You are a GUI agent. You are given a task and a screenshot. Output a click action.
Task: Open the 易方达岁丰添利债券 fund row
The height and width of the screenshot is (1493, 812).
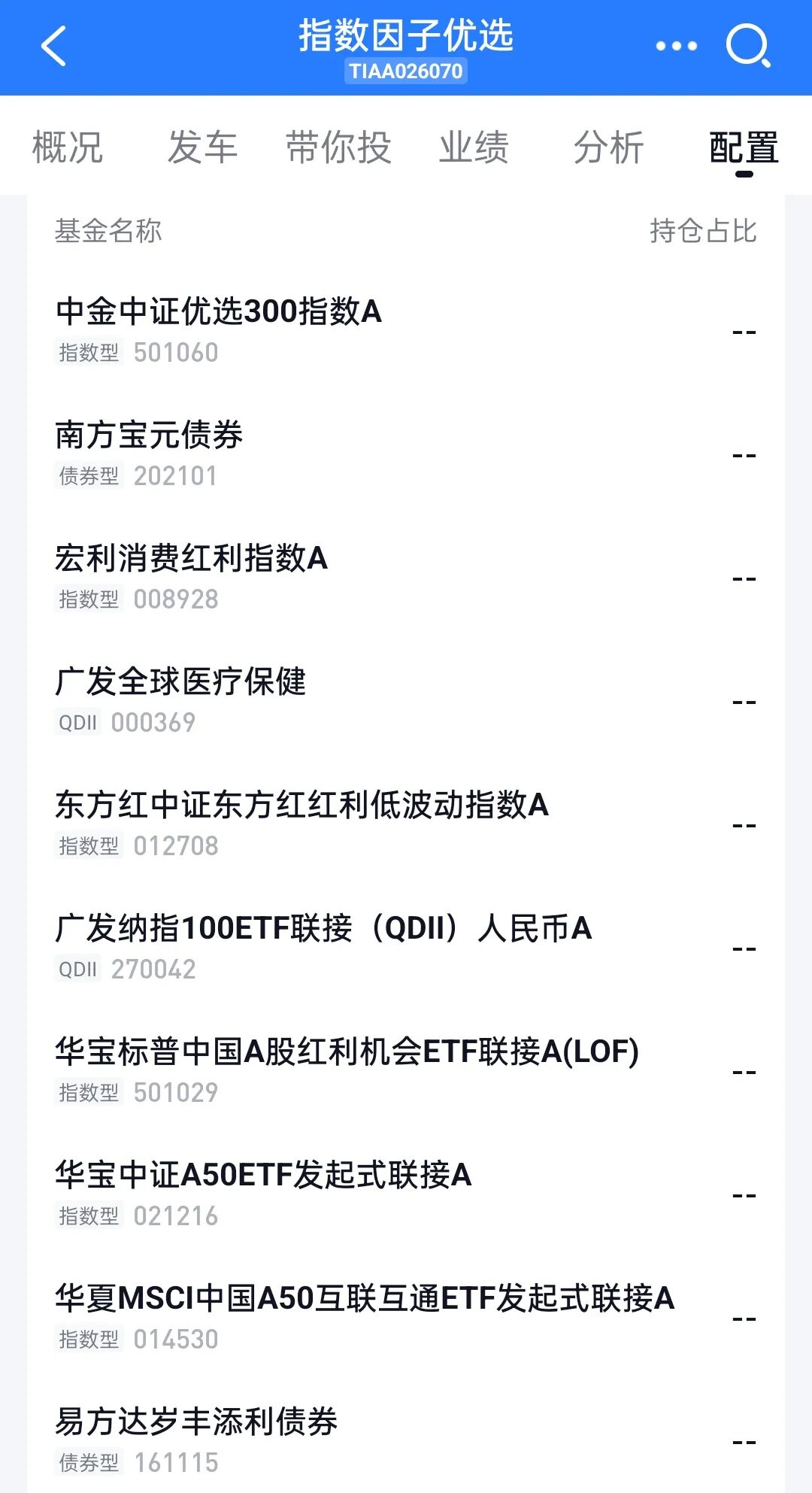tap(196, 1422)
